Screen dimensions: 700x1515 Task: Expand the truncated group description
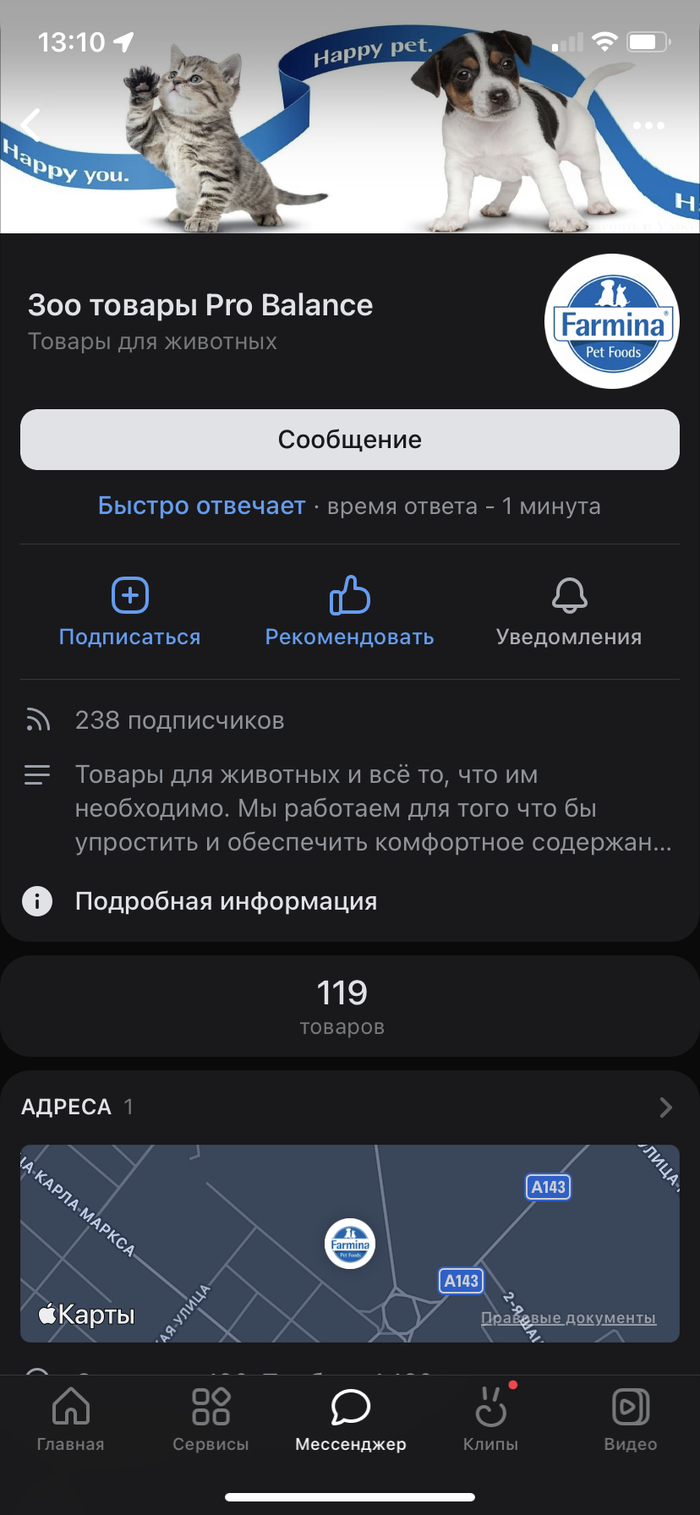(x=372, y=808)
